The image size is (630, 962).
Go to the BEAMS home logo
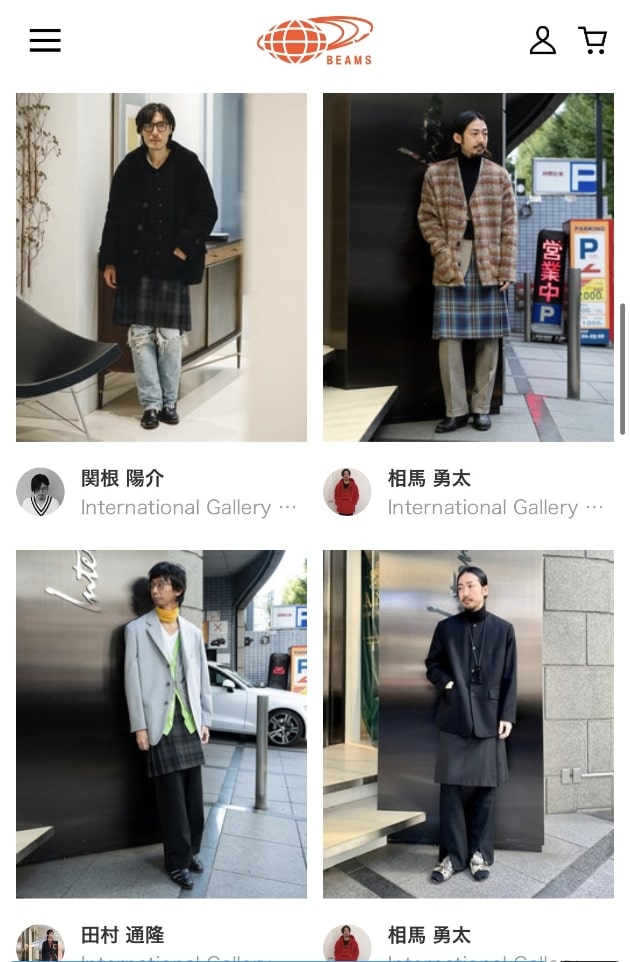(315, 40)
